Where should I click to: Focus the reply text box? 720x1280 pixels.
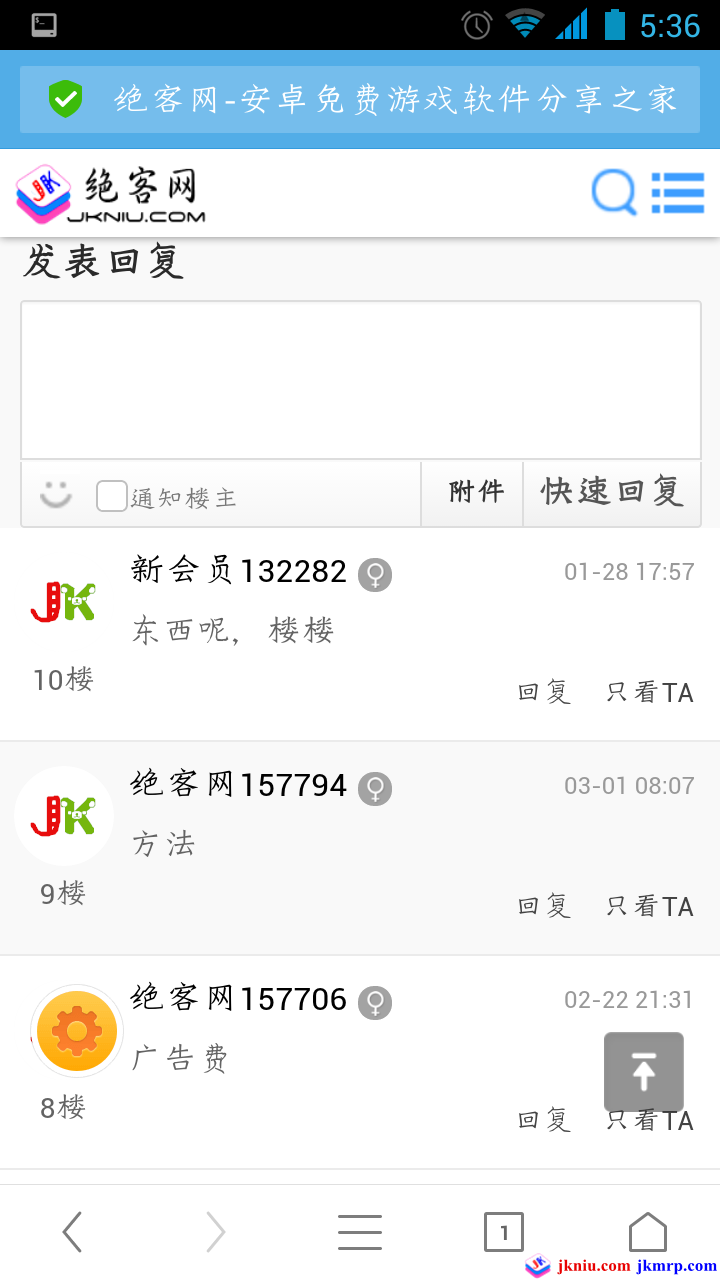point(360,380)
